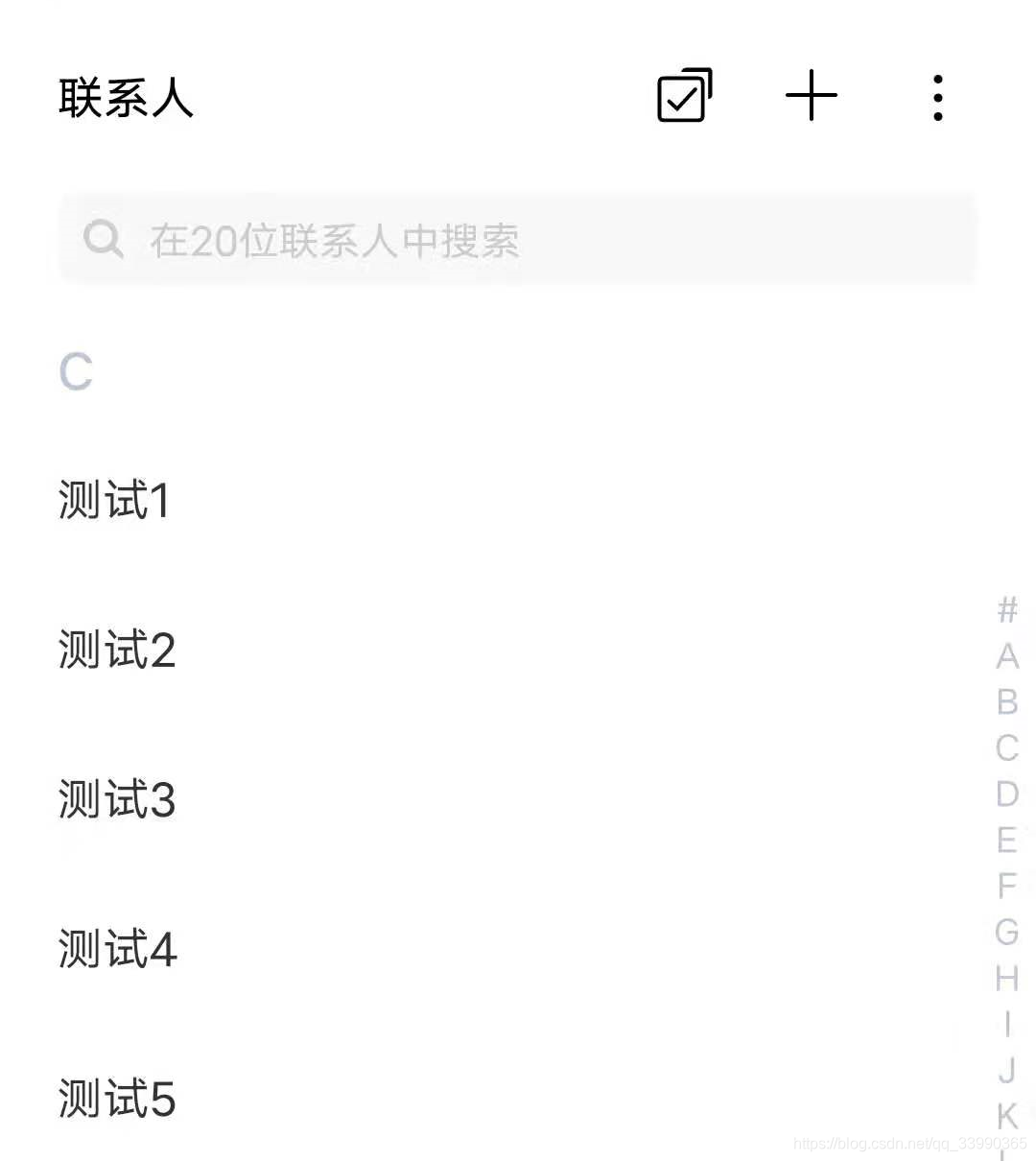Open the three-dot overflow menu
1036x1161 pixels.
tap(937, 98)
